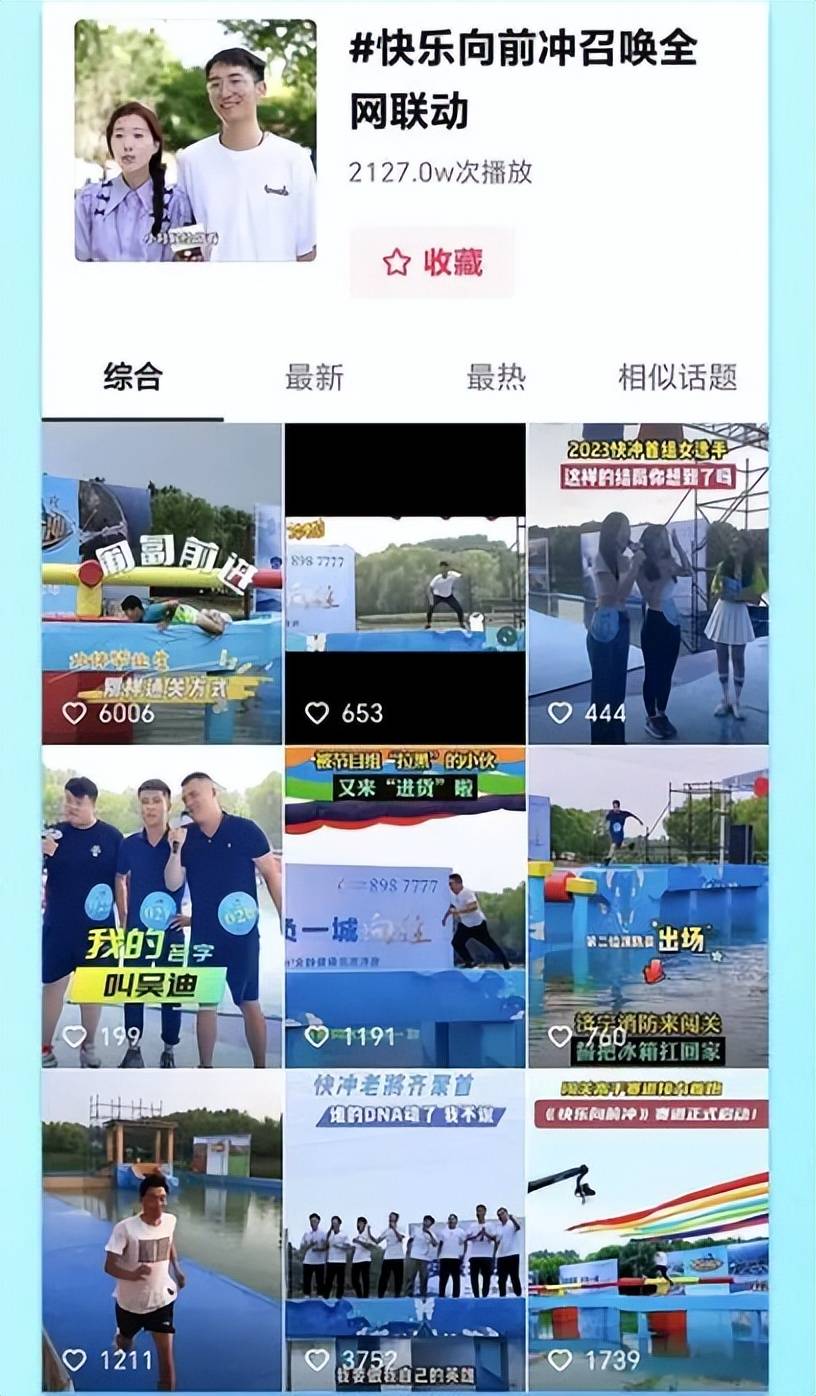Open the video with 6006 likes

tap(162, 584)
